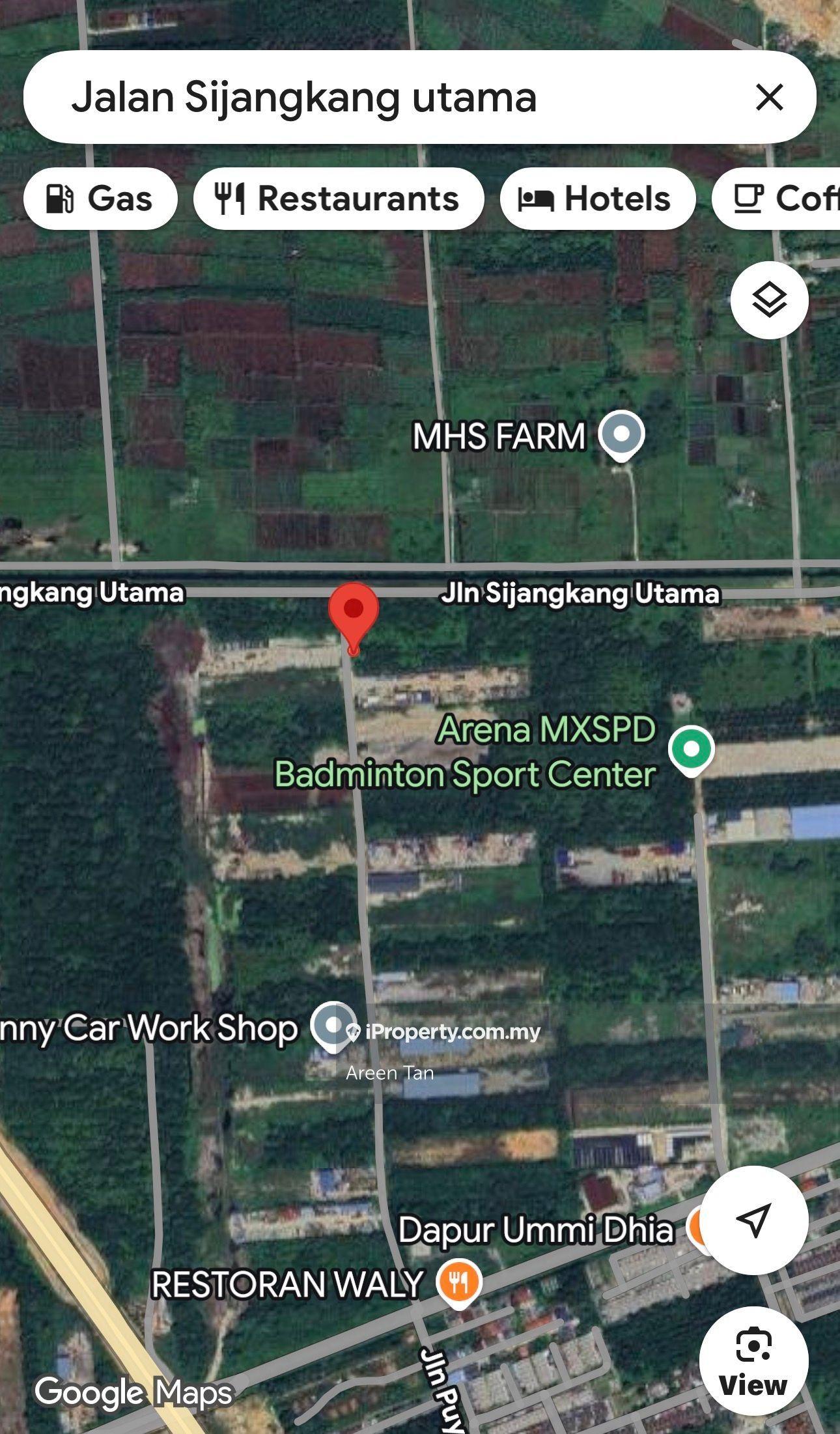Clear the search with the X button
The width and height of the screenshot is (840, 1434).
pyautogui.click(x=769, y=98)
